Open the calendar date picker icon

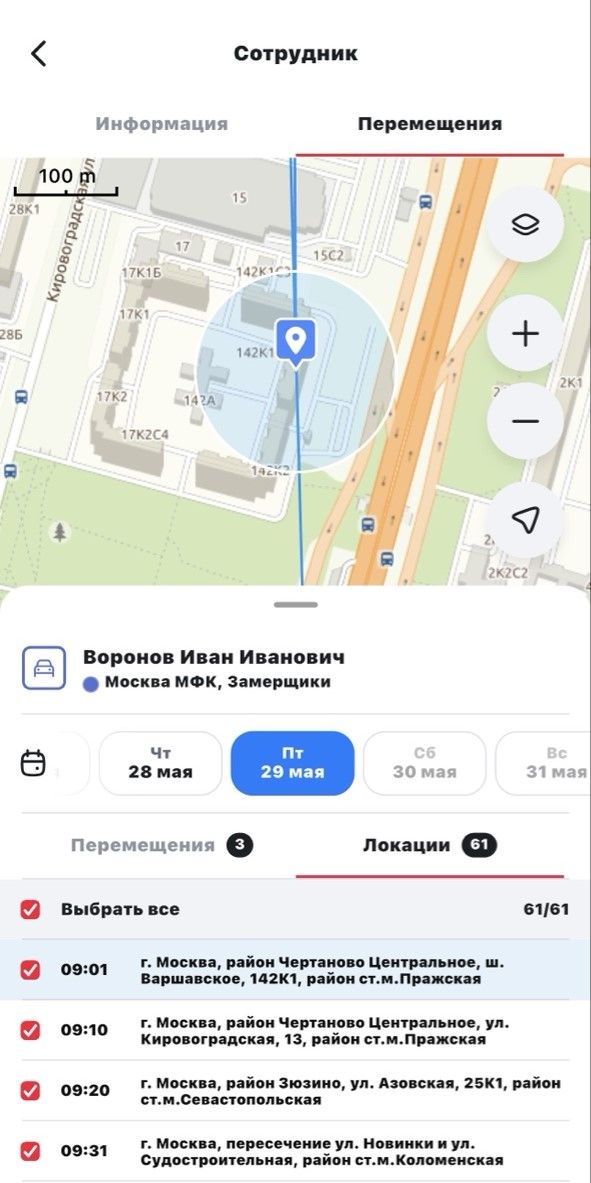tap(33, 763)
